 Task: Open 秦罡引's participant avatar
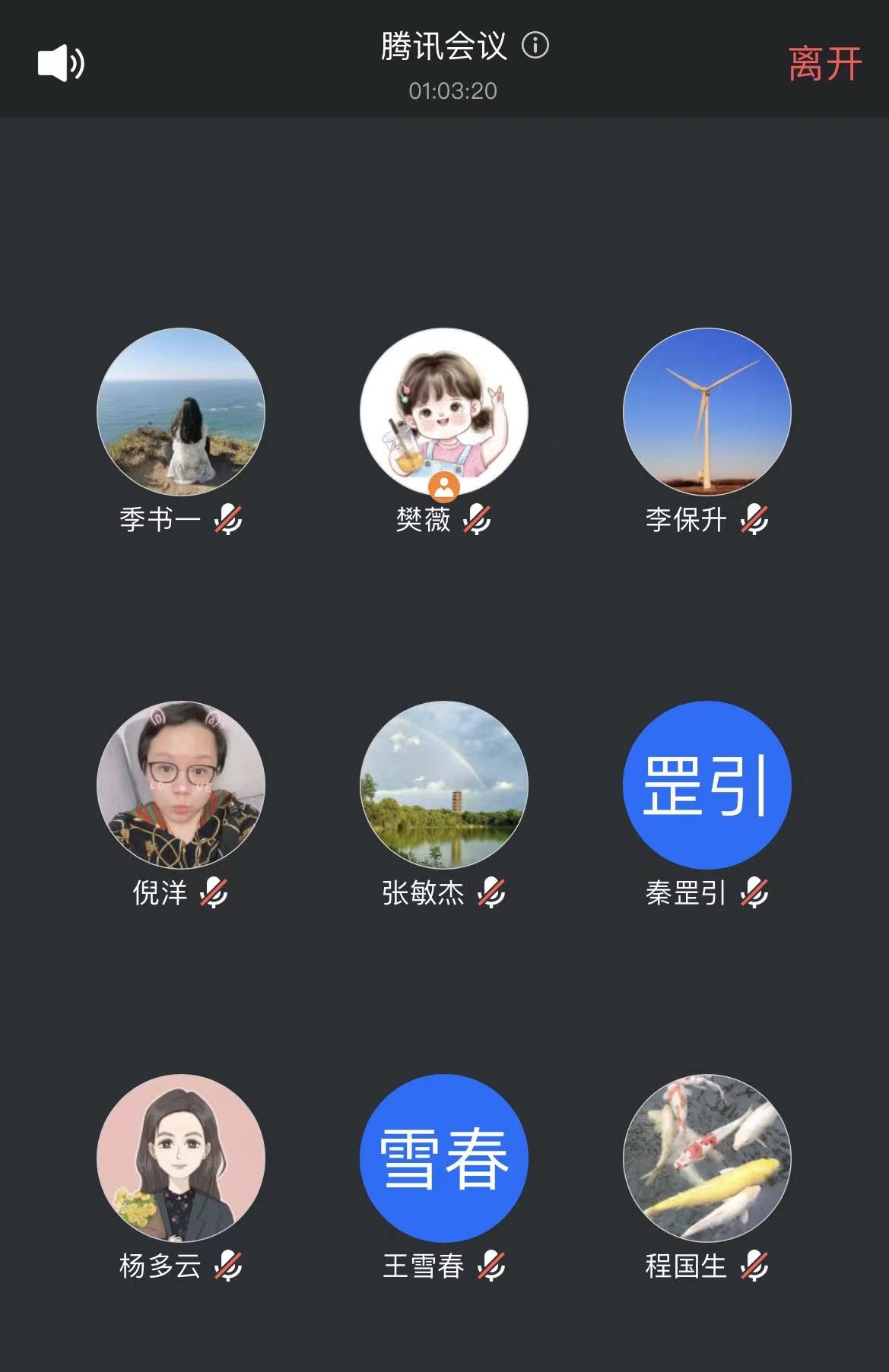(707, 784)
